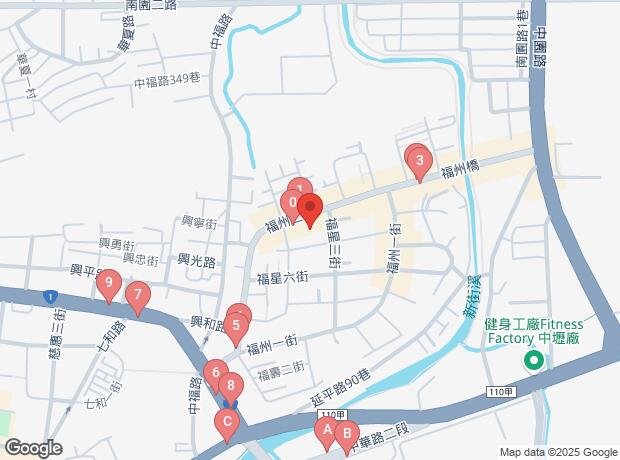Select the marker labeled B
The image size is (620, 460).
(347, 437)
